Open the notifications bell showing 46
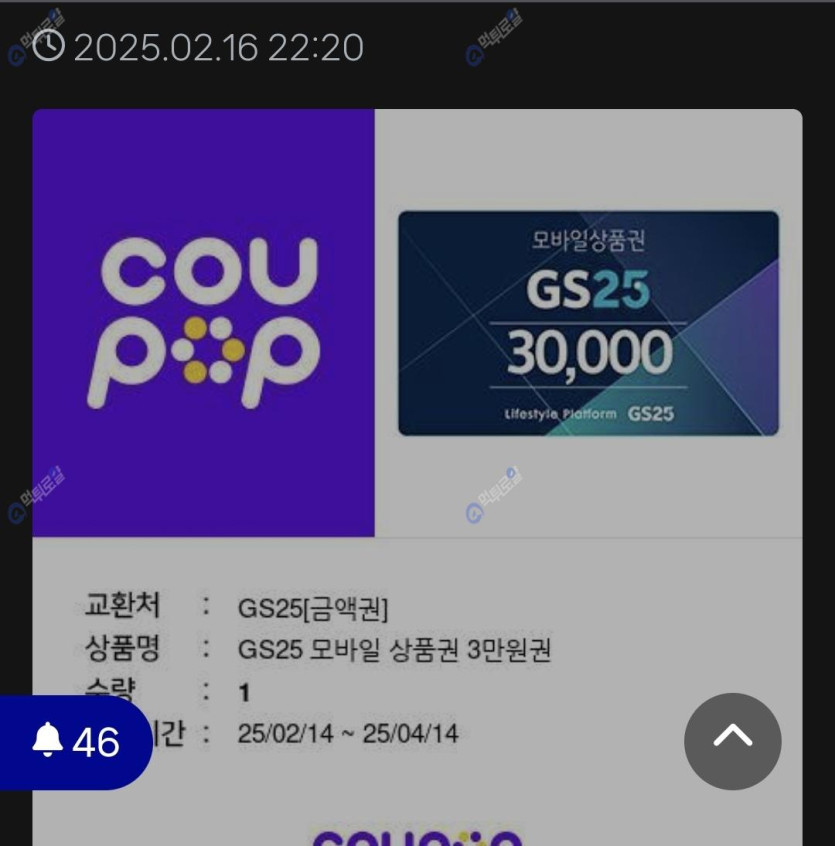This screenshot has height=846, width=835. click(x=75, y=742)
